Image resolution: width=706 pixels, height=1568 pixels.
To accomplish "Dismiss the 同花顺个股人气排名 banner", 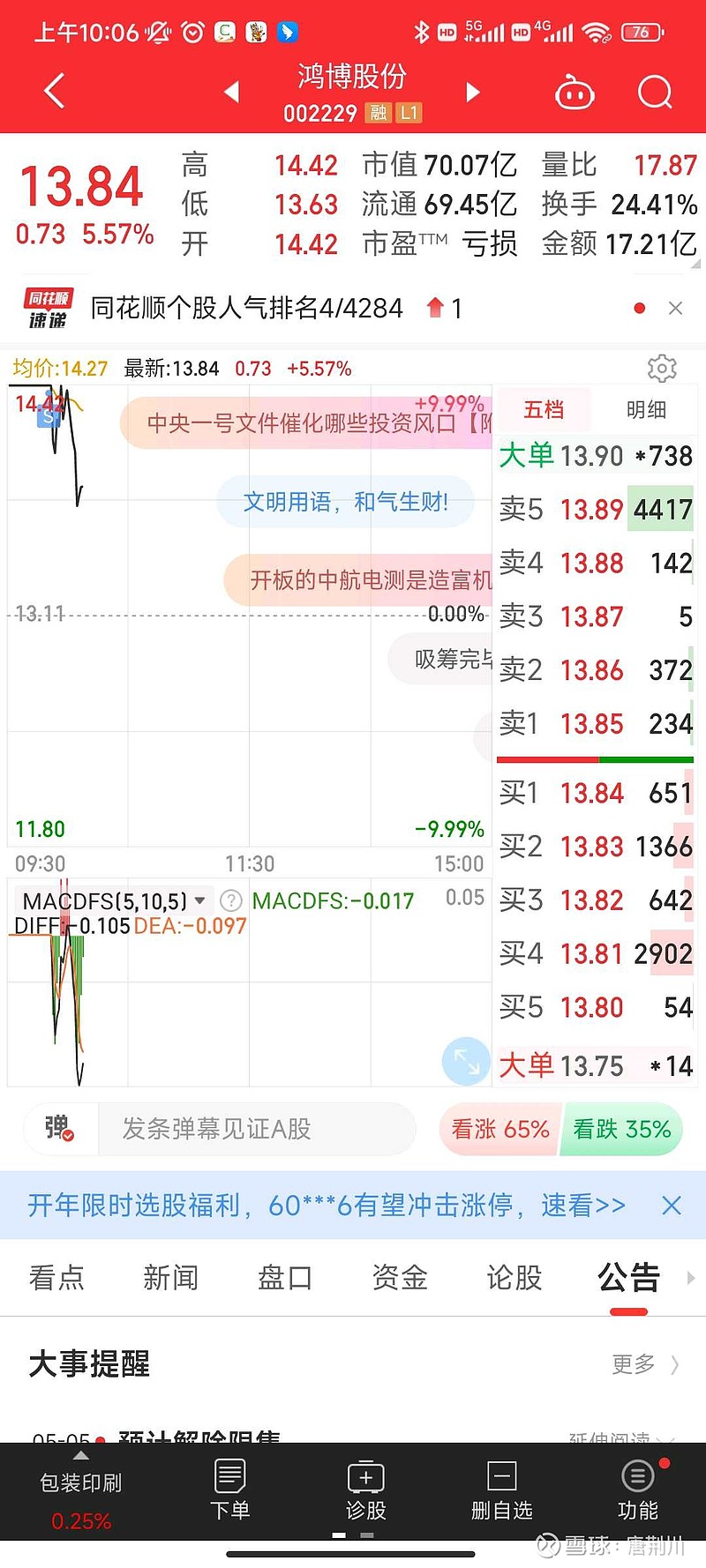I will (675, 308).
